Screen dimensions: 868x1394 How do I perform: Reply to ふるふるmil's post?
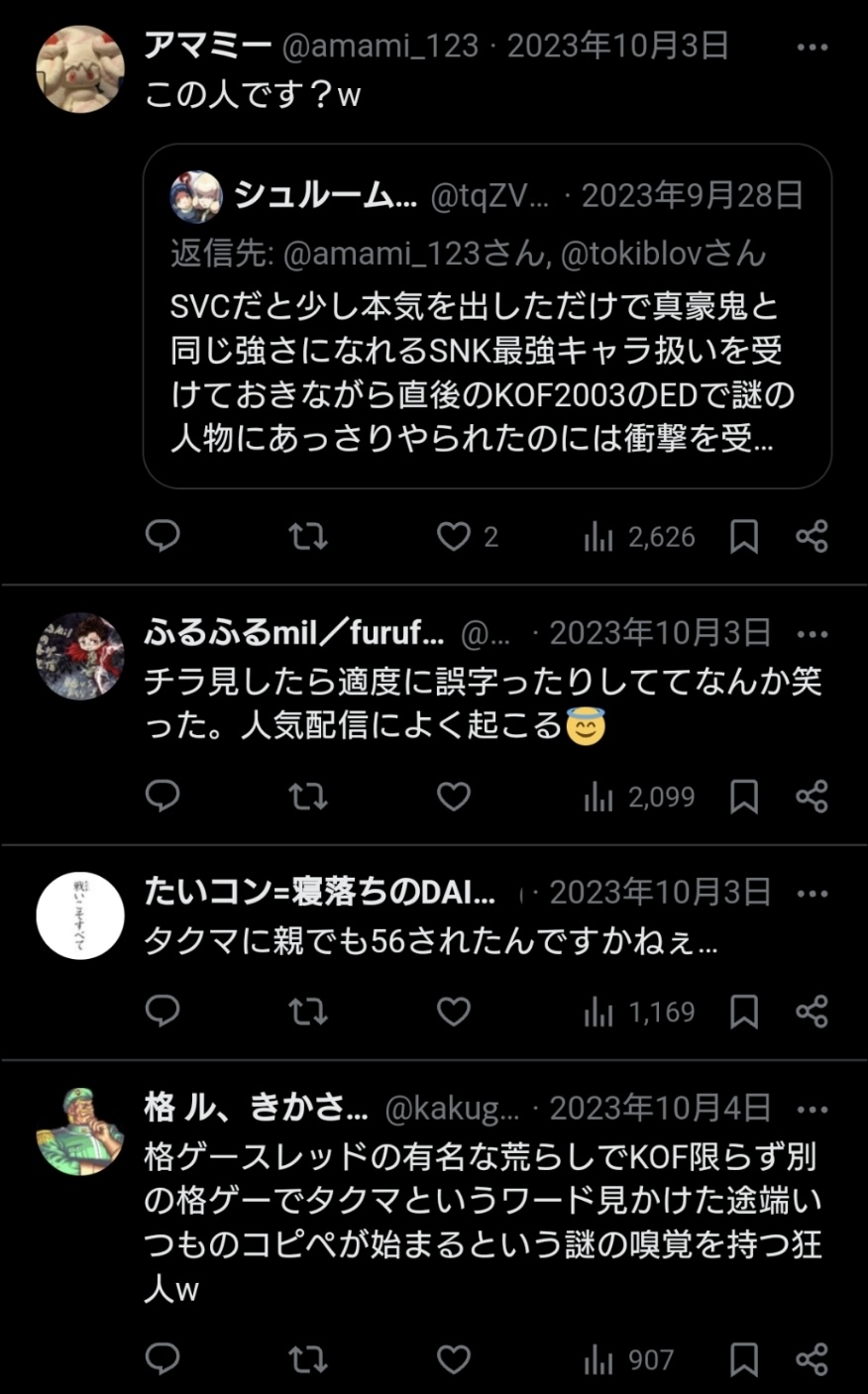[163, 797]
